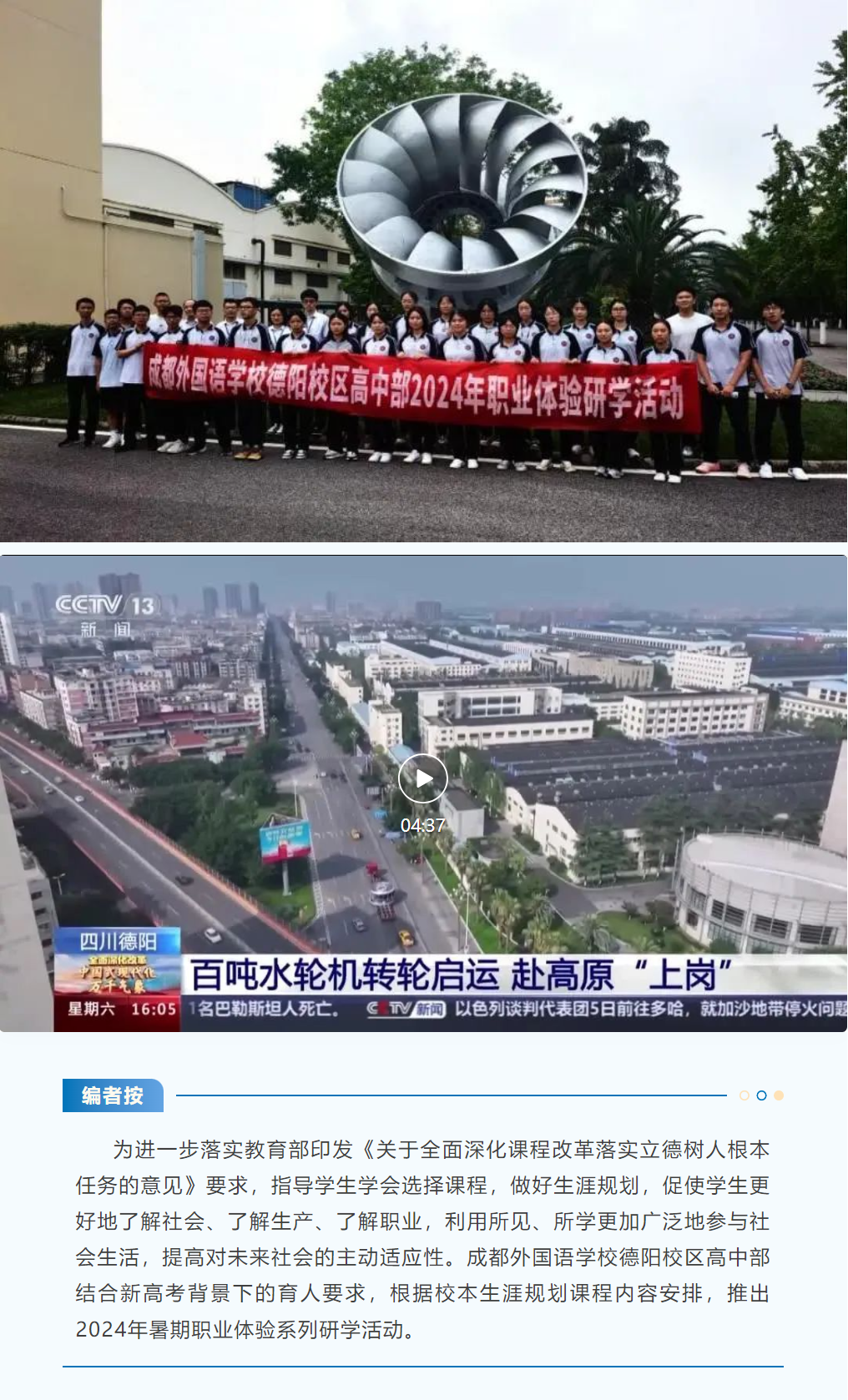Image resolution: width=848 pixels, height=1400 pixels.
Task: Play the CCTV 13 news video
Action: pos(422,778)
